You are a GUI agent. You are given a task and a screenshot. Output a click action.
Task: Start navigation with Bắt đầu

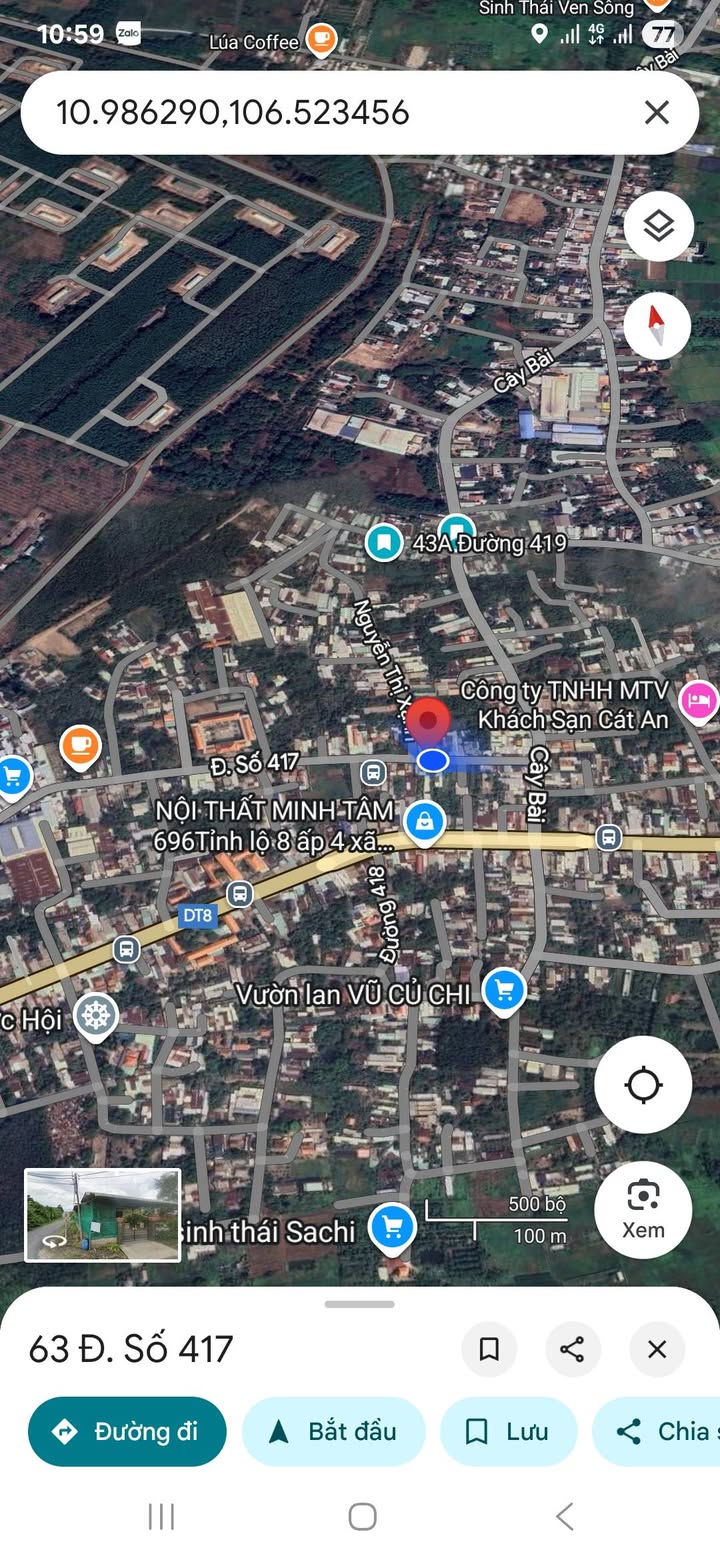(x=333, y=1431)
